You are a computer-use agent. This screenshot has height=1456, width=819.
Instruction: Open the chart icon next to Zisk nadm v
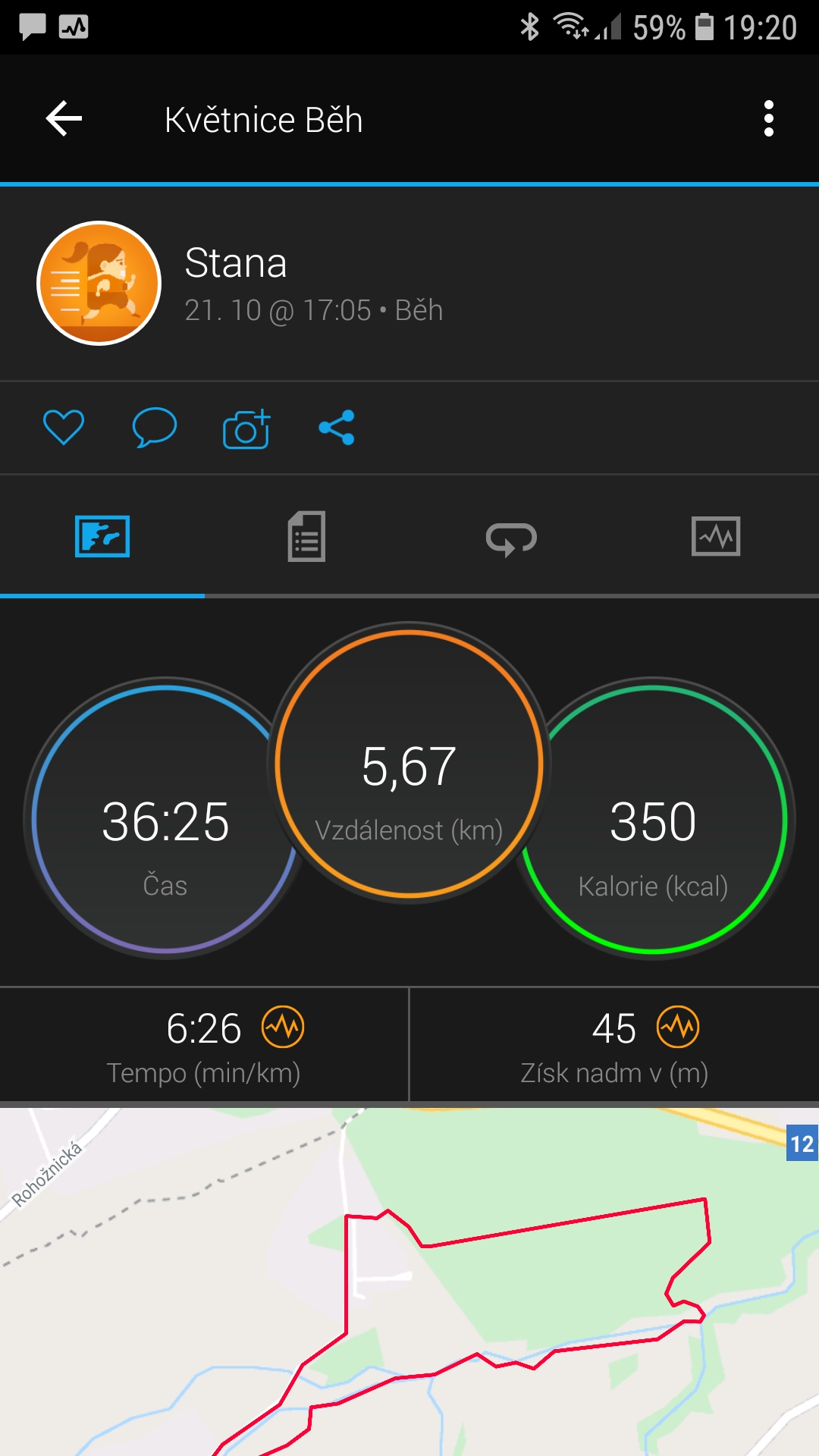click(x=678, y=1027)
